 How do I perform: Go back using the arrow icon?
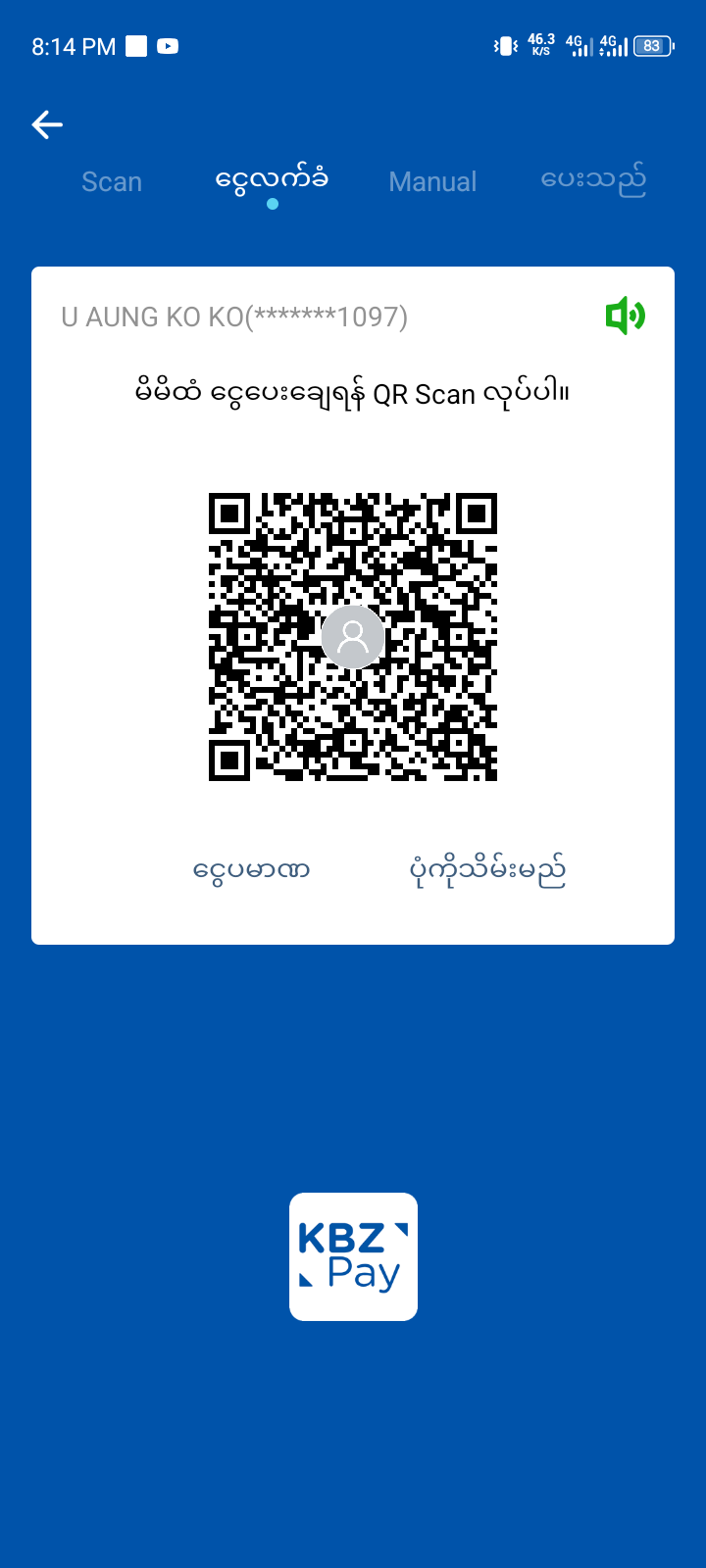[47, 124]
